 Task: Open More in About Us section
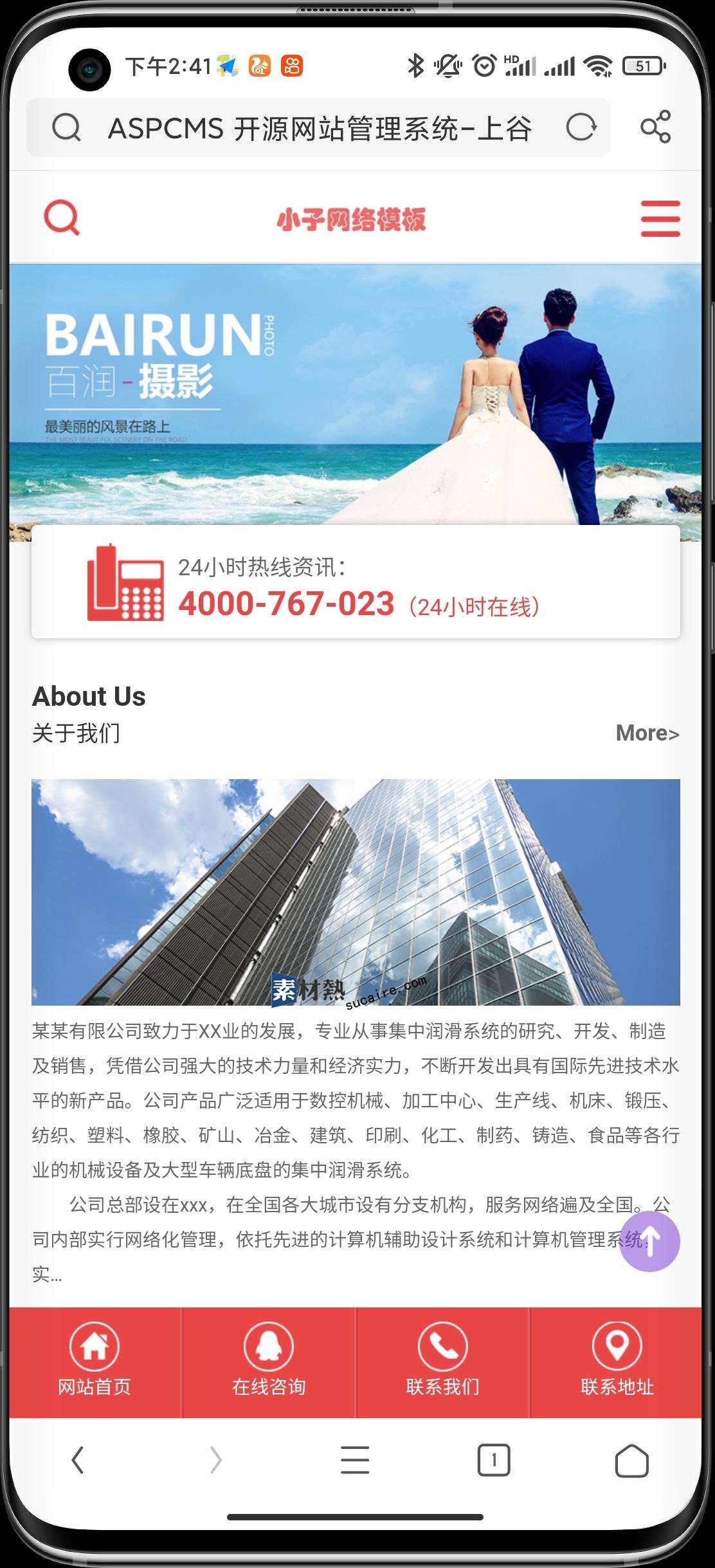pos(647,733)
